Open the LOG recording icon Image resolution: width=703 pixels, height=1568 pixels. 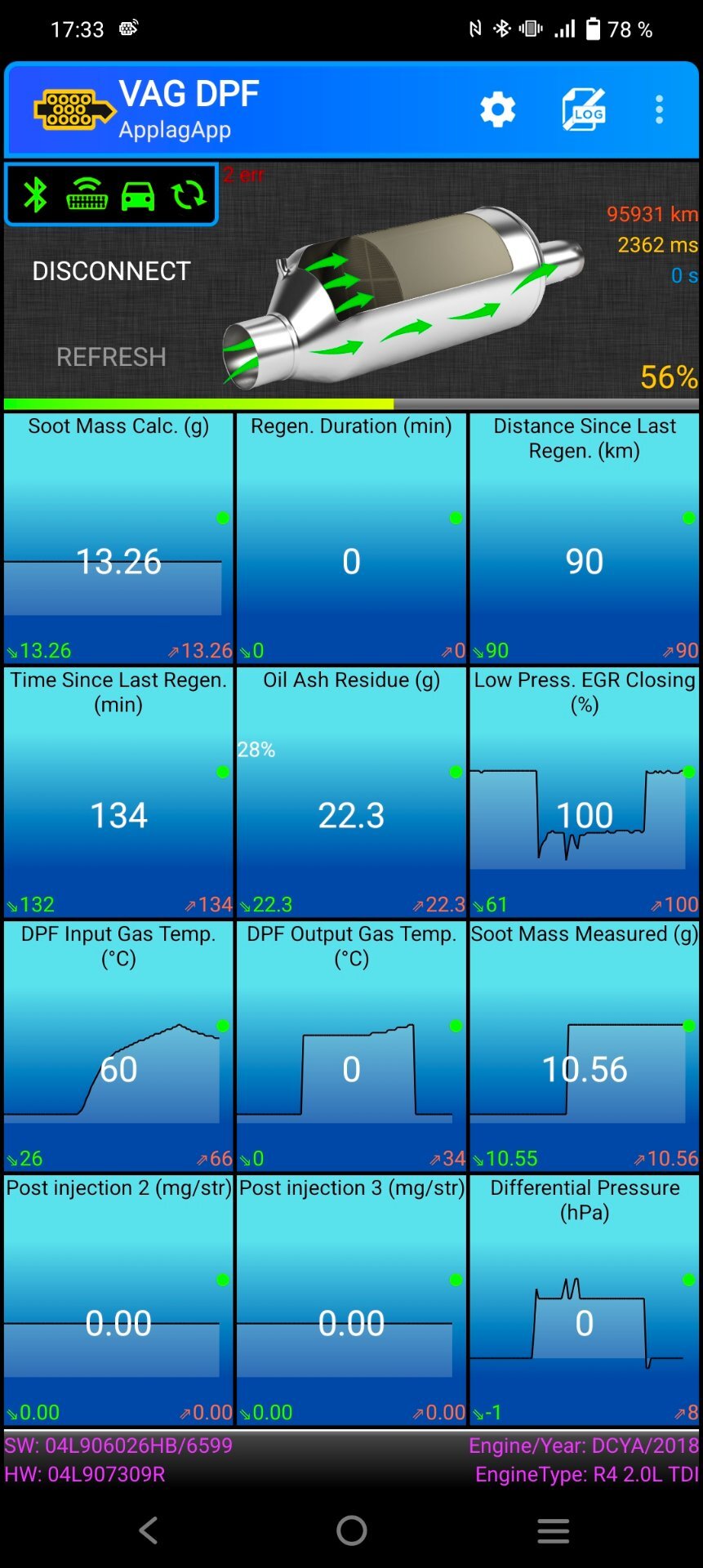584,109
